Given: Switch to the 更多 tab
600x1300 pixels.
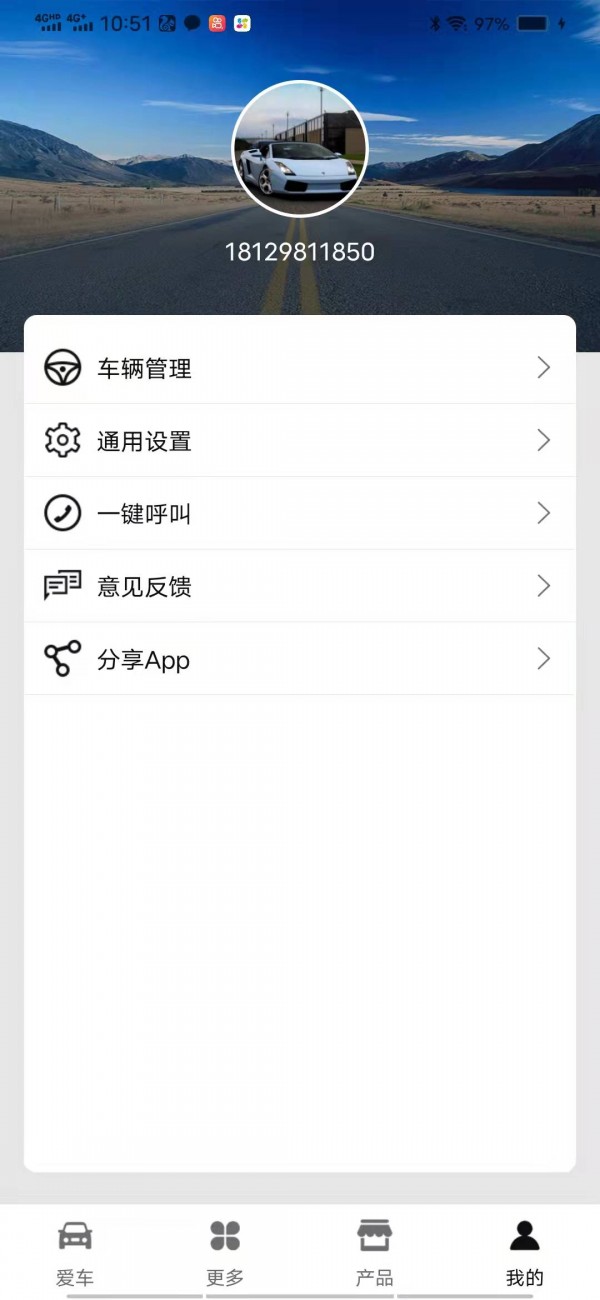Looking at the screenshot, I should [225, 1251].
